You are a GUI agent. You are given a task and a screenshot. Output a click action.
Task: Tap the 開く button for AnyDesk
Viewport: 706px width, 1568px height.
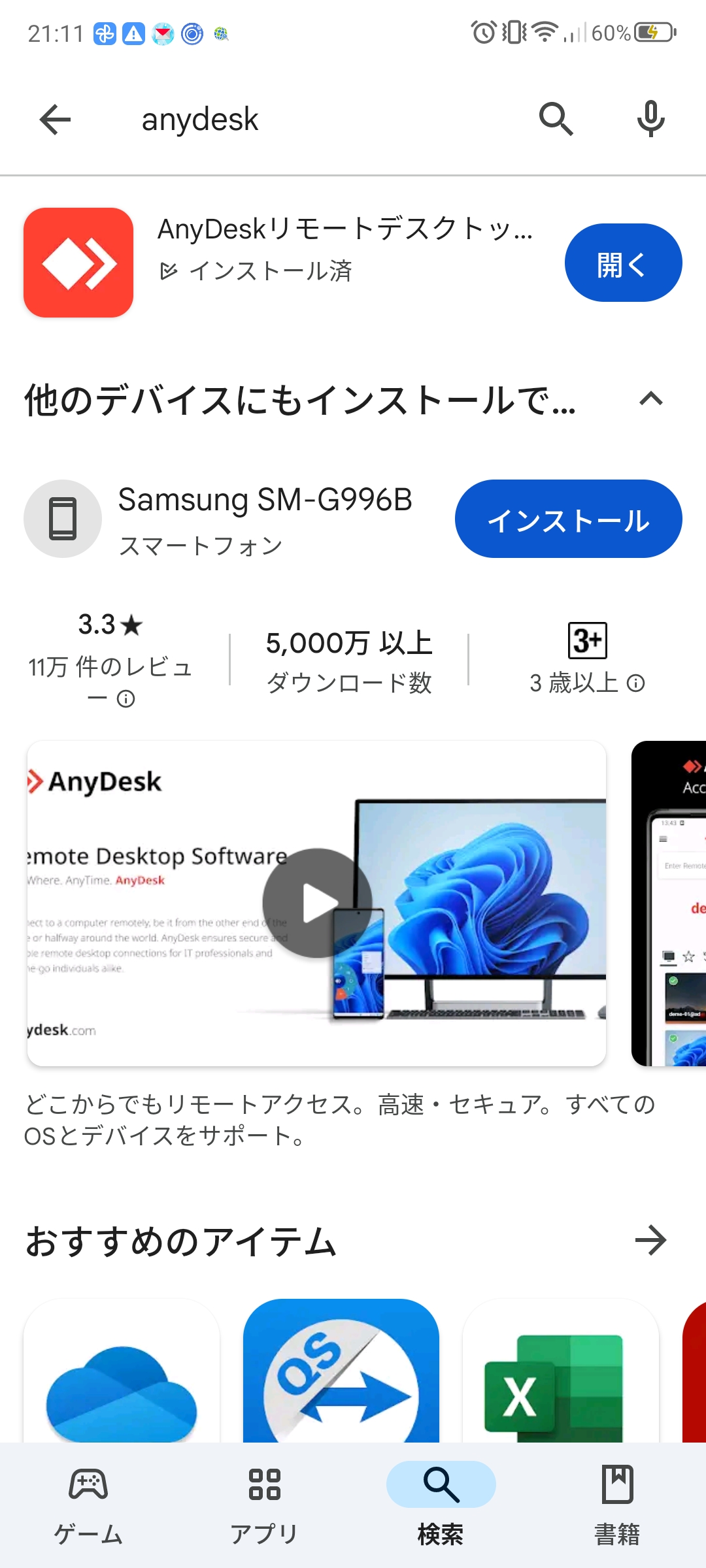click(622, 262)
